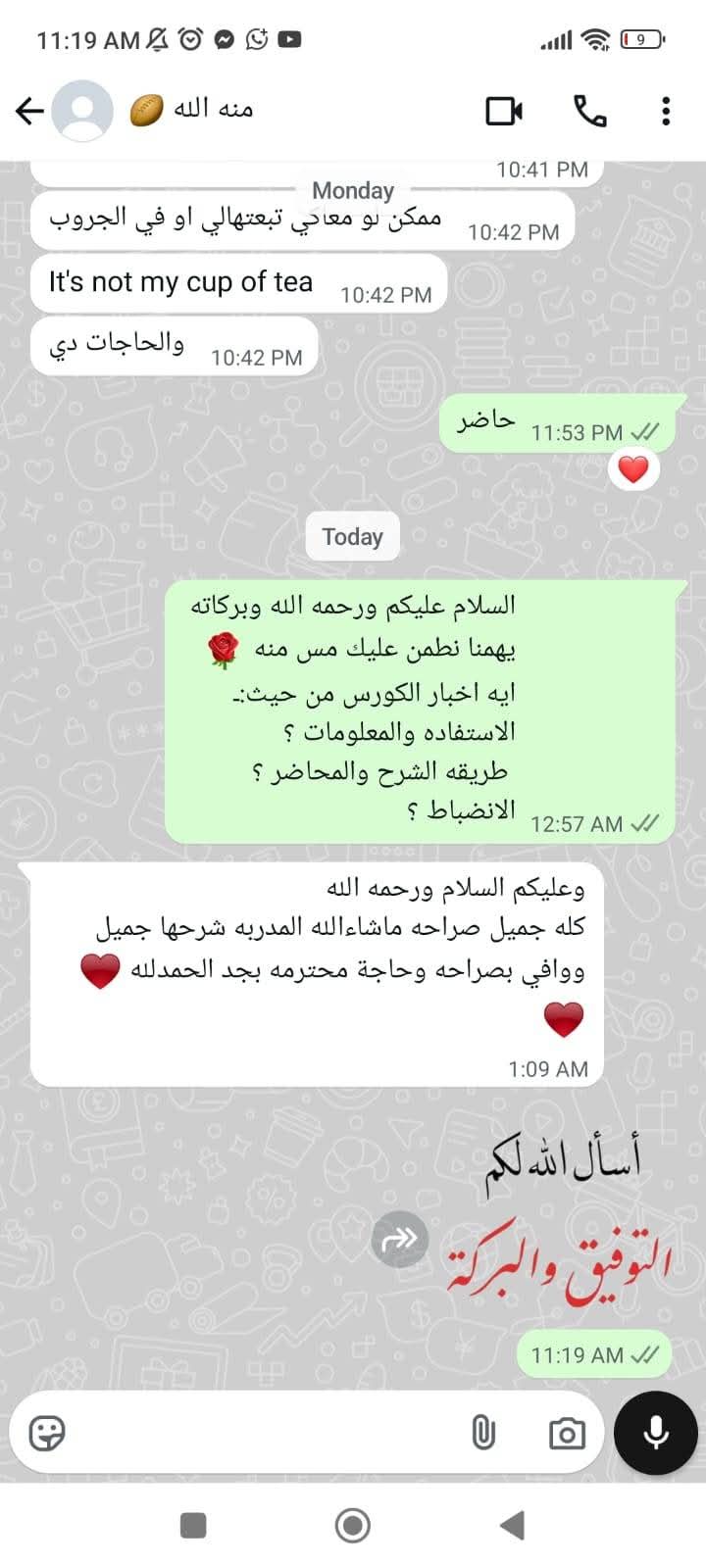The height and width of the screenshot is (1568, 706).
Task: Tap the microphone to record a voice message
Action: (655, 1432)
